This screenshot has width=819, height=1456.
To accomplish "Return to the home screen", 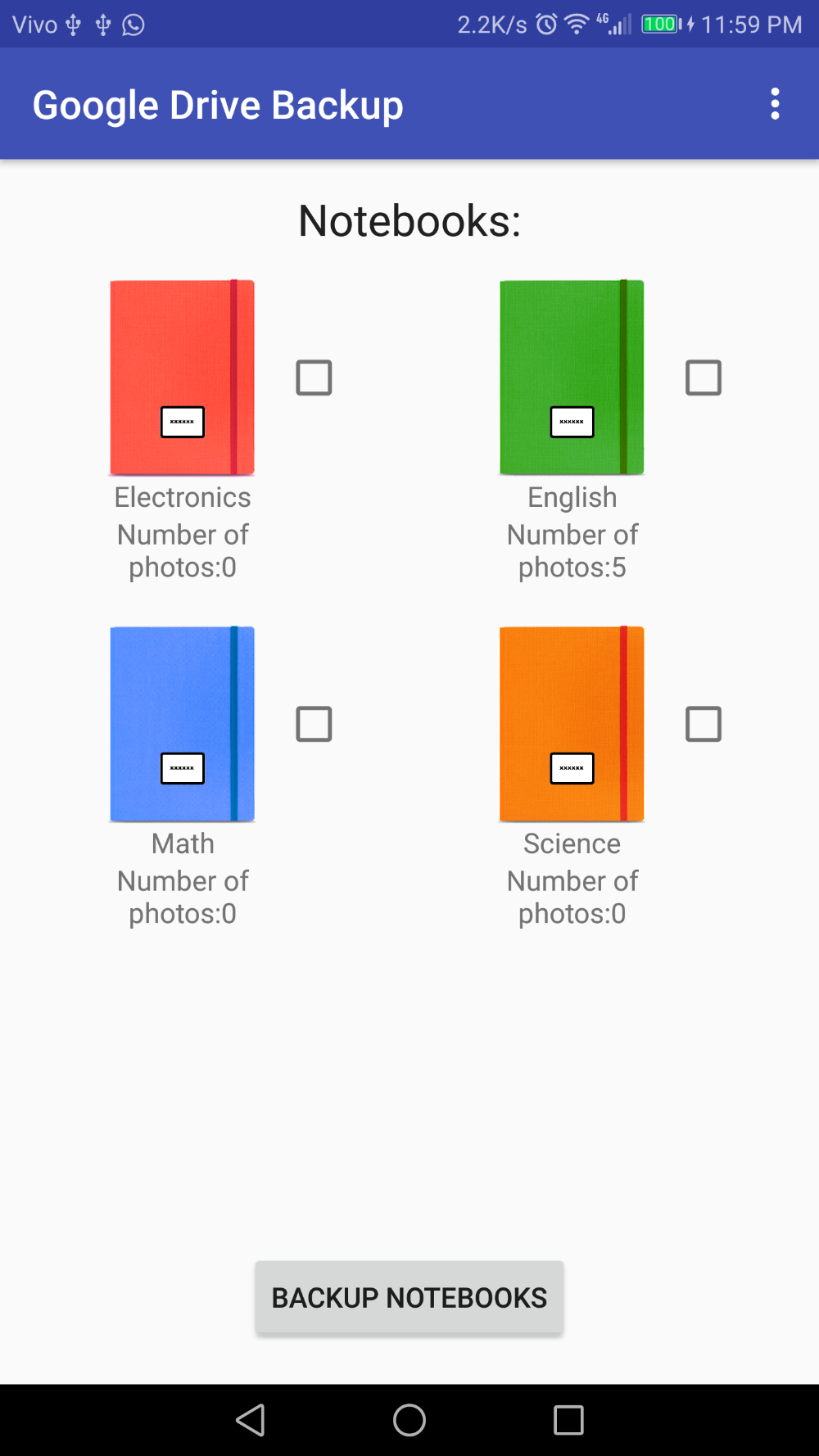I will pyautogui.click(x=409, y=1420).
